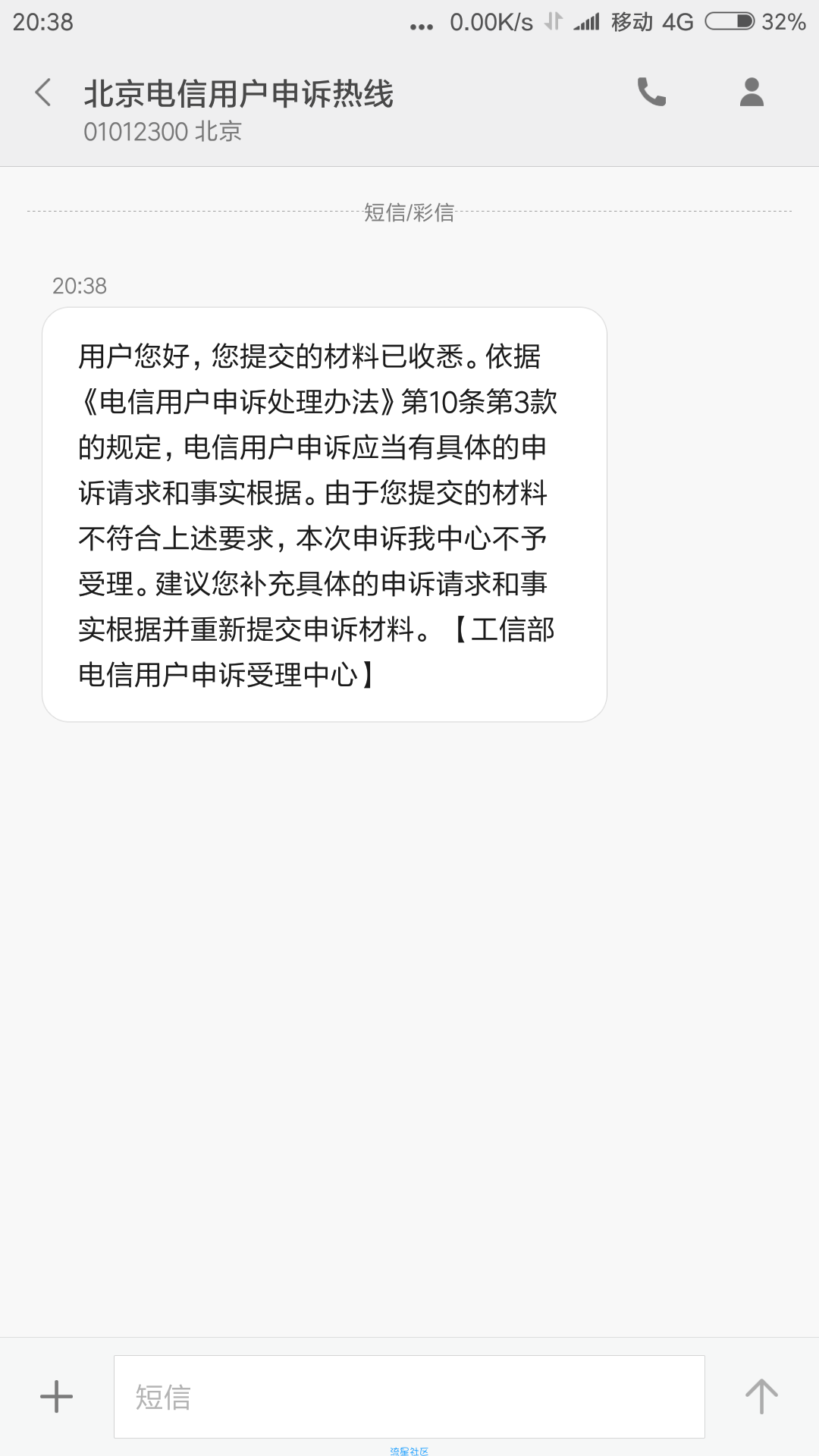
Task: Open contact details via the person icon
Action: 752,92
